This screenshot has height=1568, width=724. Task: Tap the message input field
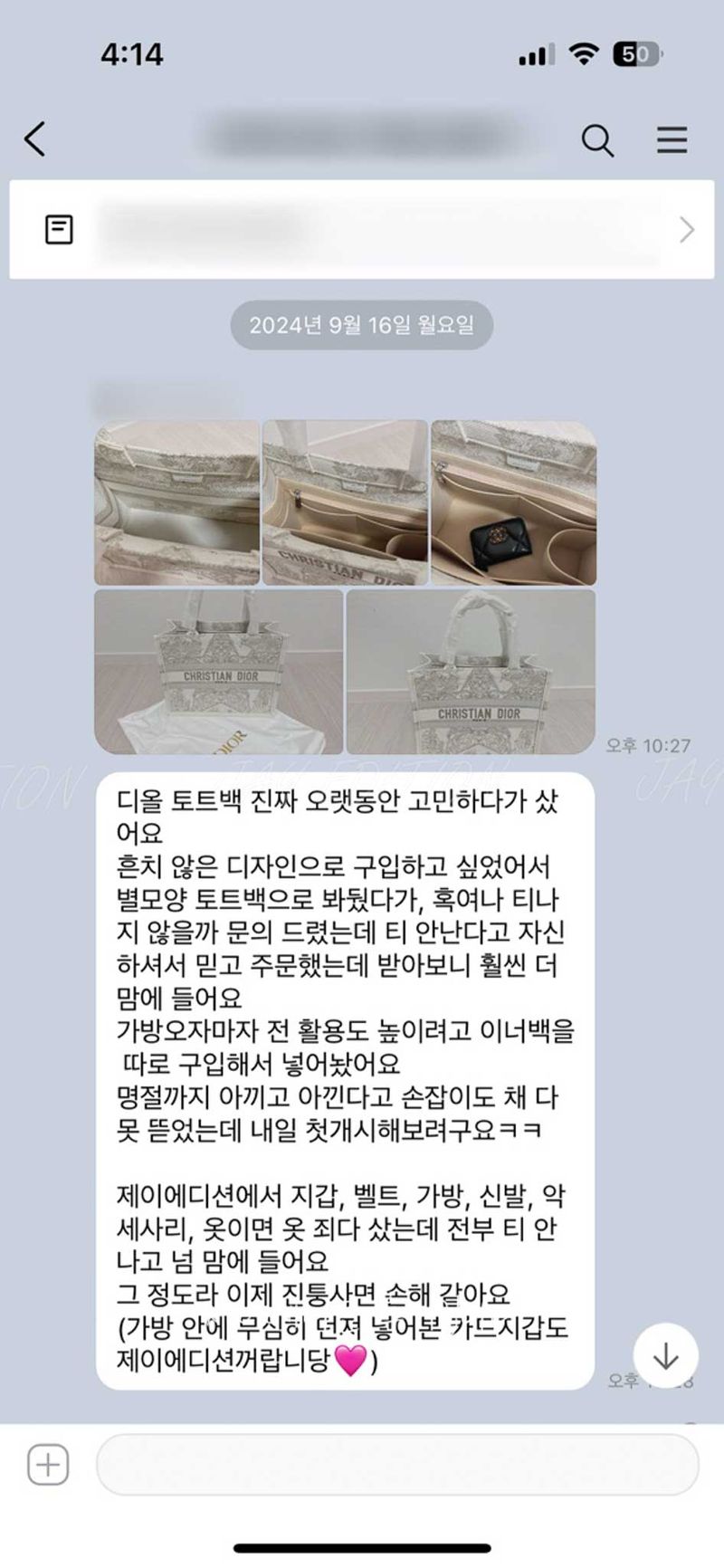[396, 1464]
